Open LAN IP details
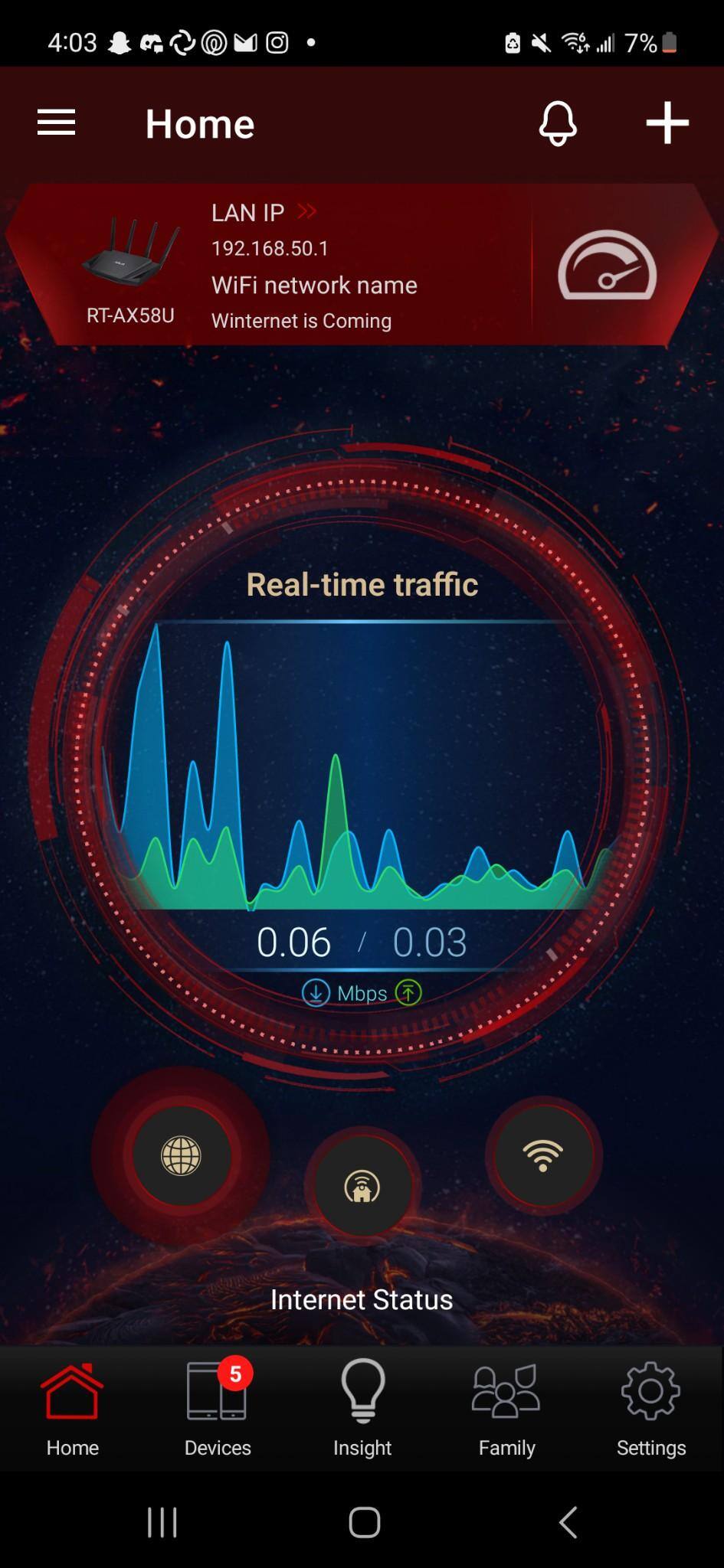This screenshot has width=724, height=1568. (264, 213)
